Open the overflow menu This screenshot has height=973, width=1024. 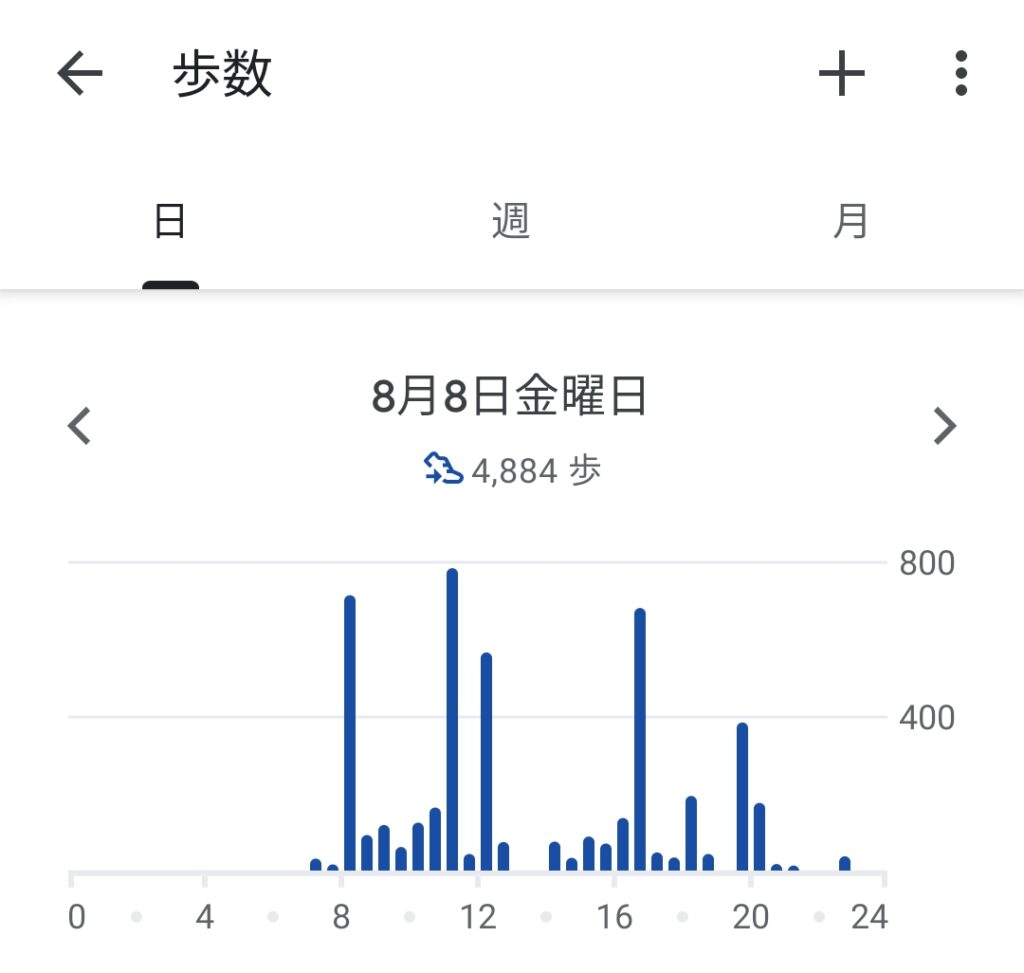click(x=960, y=74)
